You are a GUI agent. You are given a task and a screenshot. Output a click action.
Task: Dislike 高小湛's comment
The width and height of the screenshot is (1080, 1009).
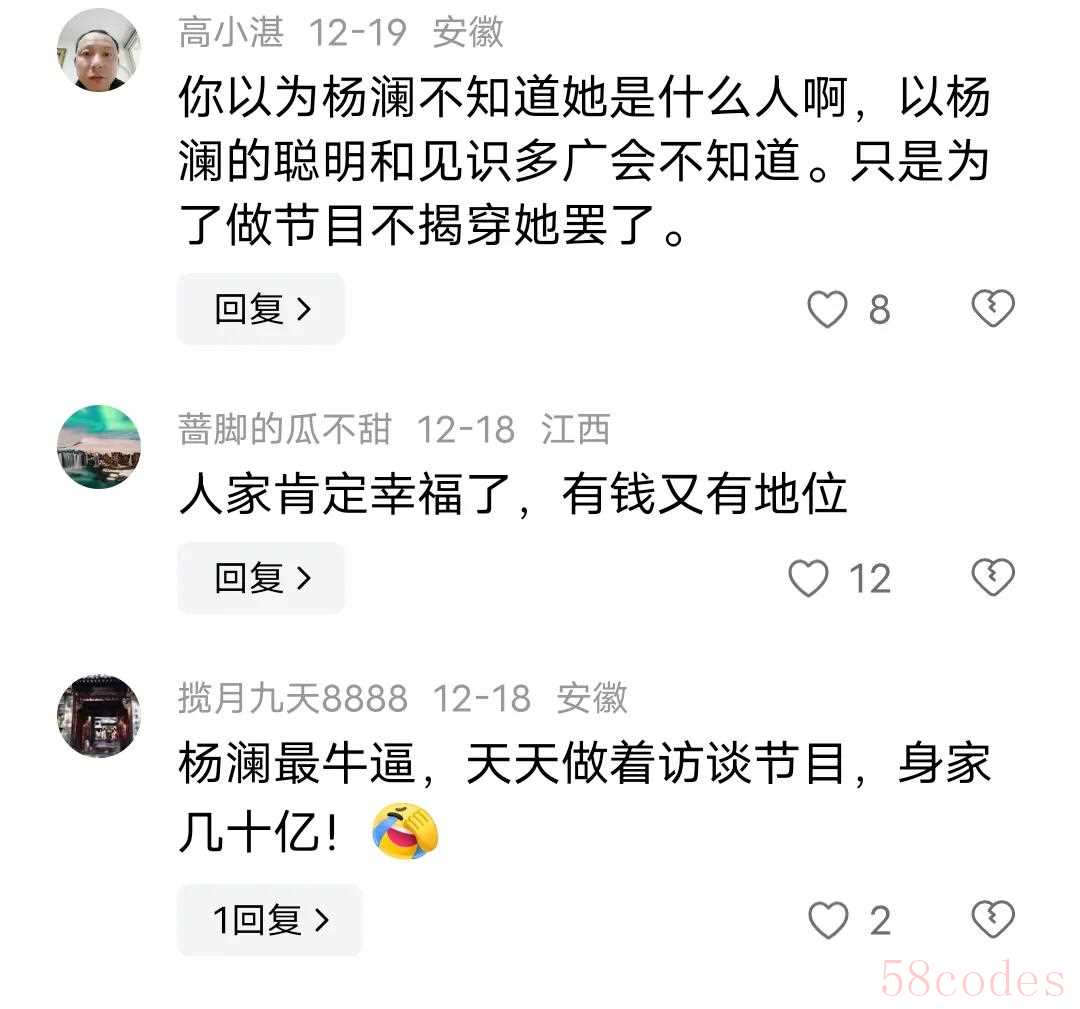[x=993, y=309]
